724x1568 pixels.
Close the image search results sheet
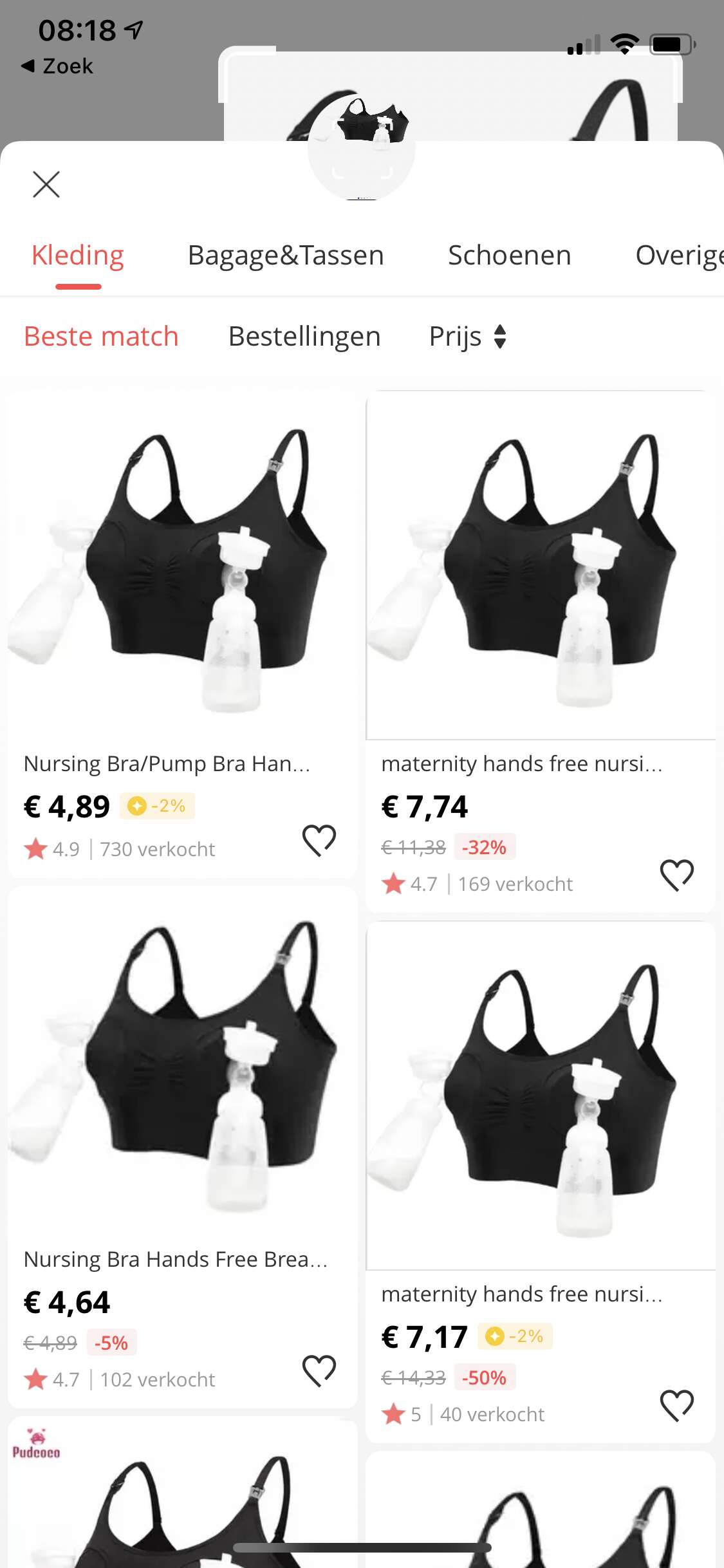pos(46,185)
